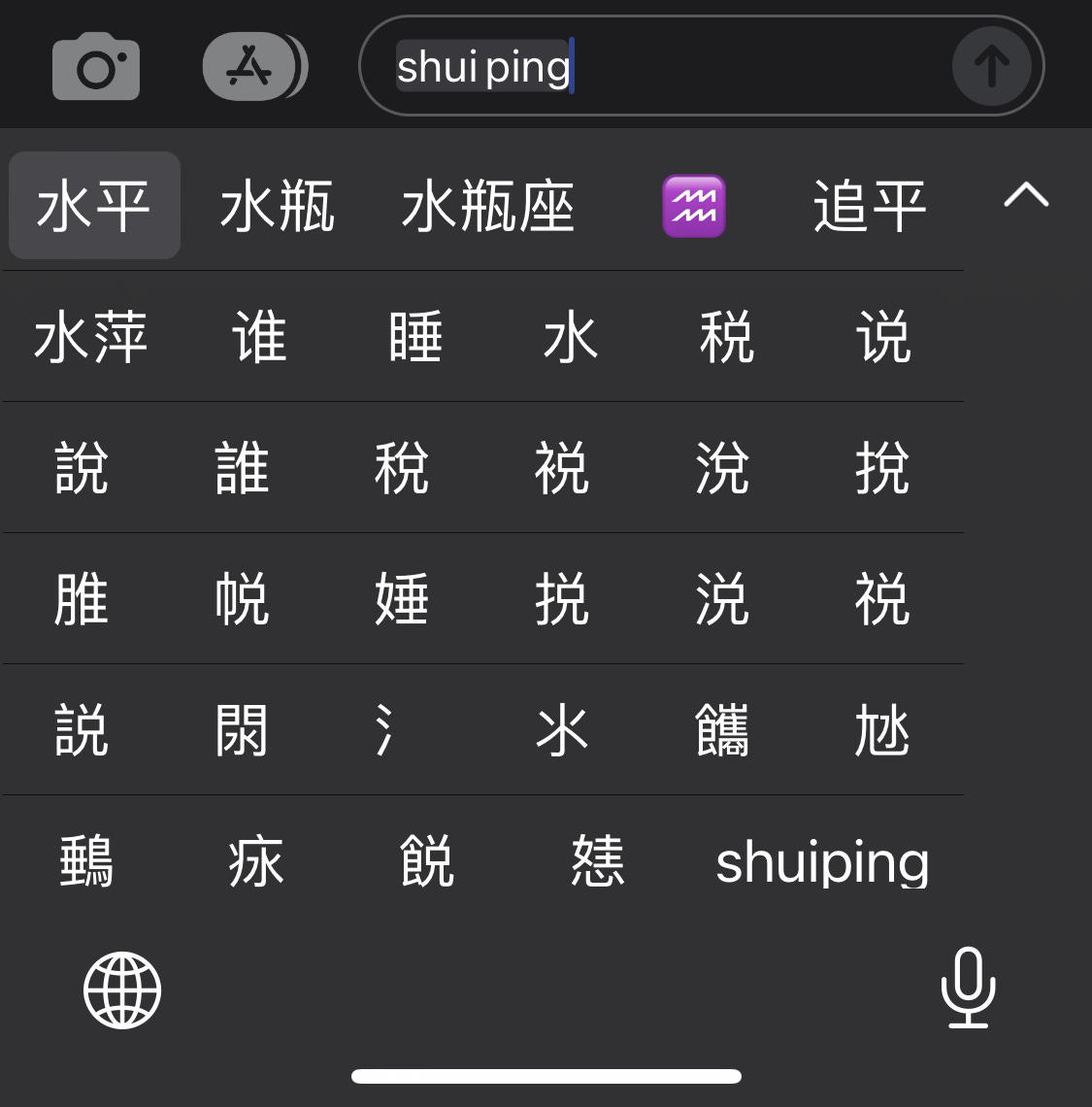Pick the candidate 水瓶座
Image resolution: width=1092 pixels, height=1107 pixels.
[488, 206]
